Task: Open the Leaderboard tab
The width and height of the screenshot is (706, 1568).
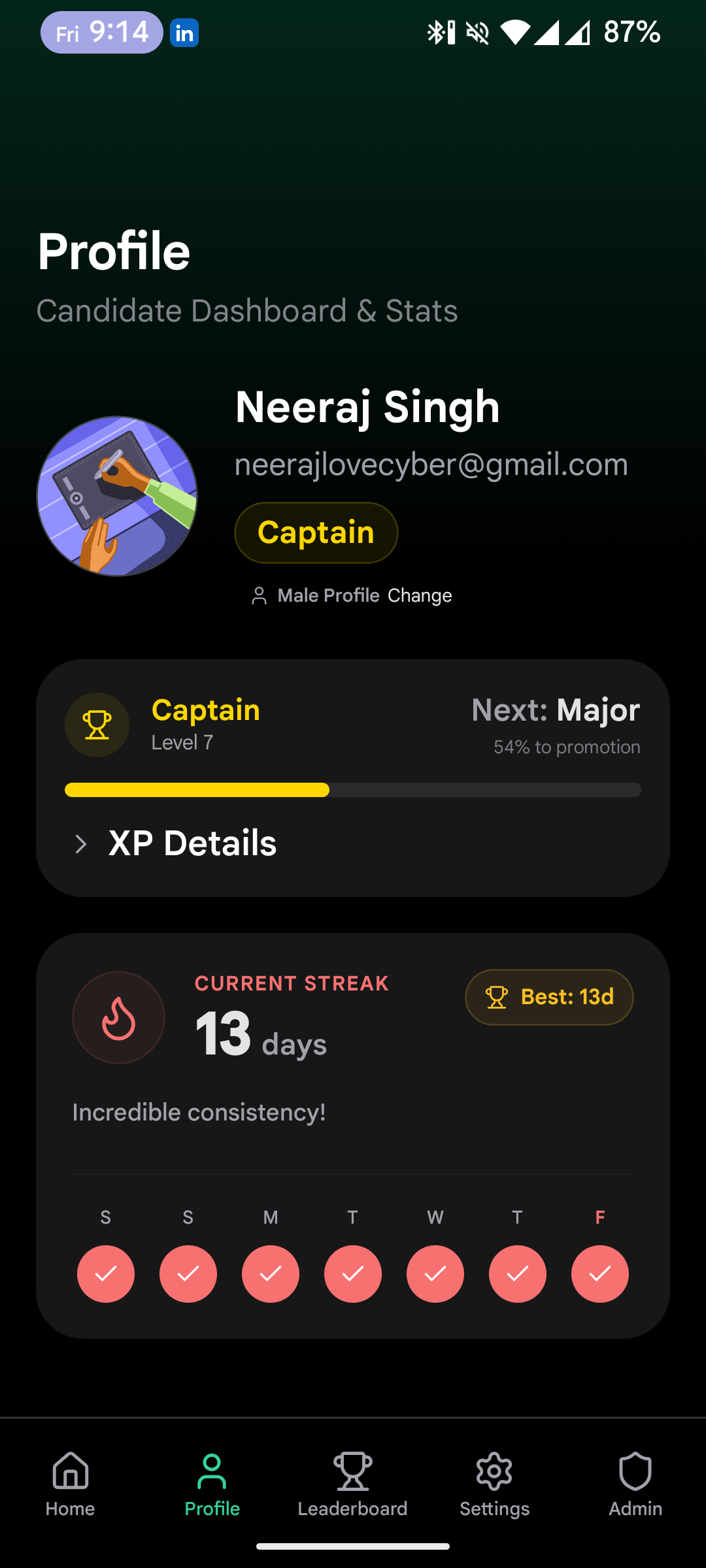Action: pos(352,1484)
